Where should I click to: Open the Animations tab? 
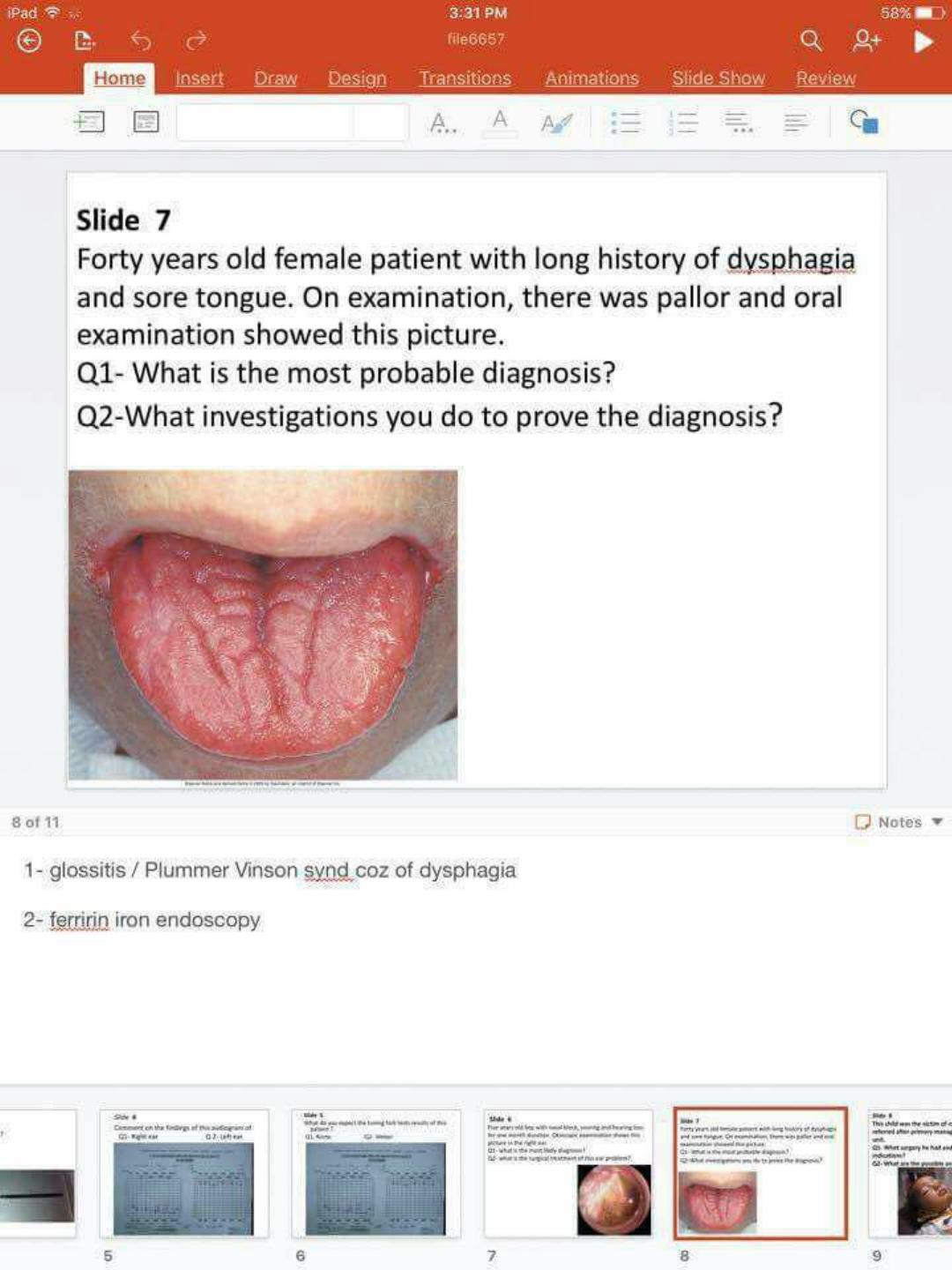coord(591,78)
